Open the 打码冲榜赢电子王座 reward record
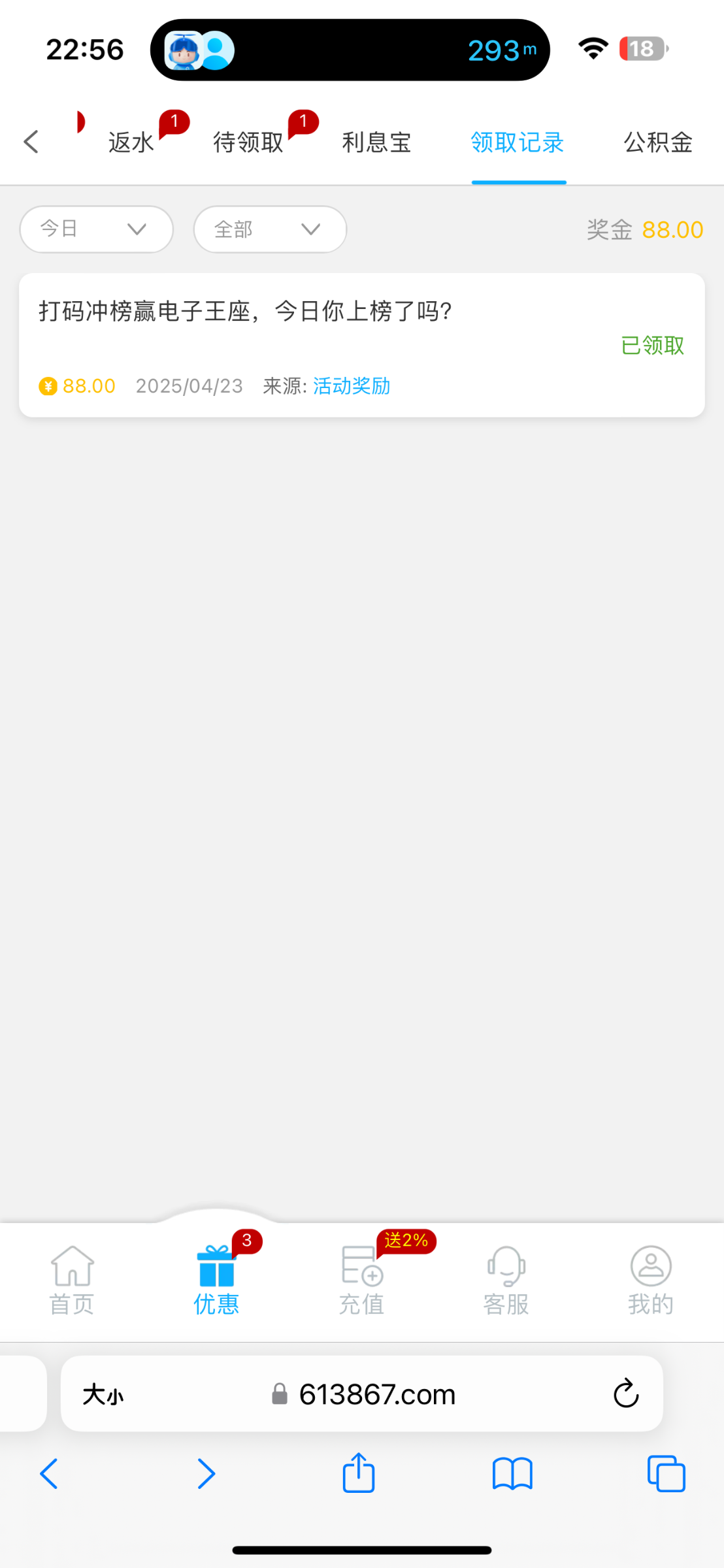Image resolution: width=724 pixels, height=1568 pixels. (x=361, y=345)
